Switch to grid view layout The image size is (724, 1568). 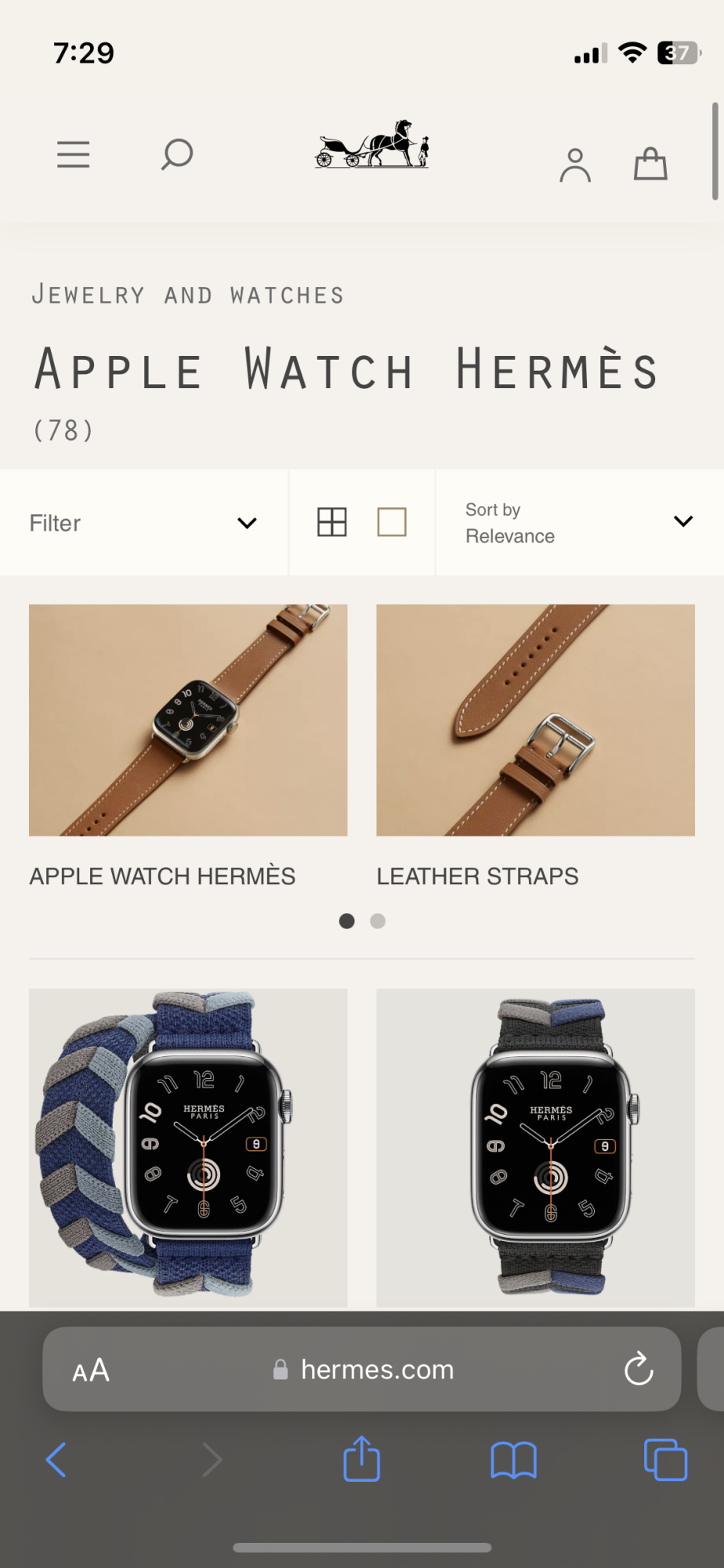pyautogui.click(x=332, y=522)
